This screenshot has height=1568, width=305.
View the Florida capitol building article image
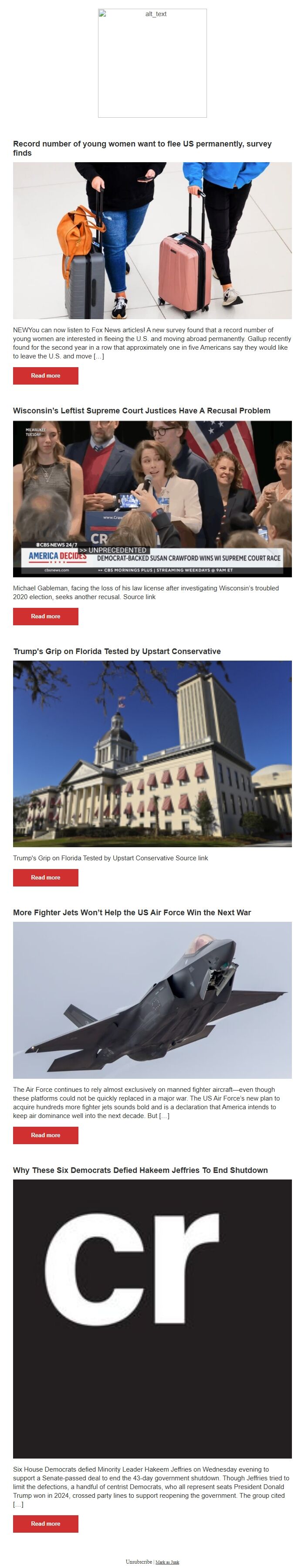152,753
